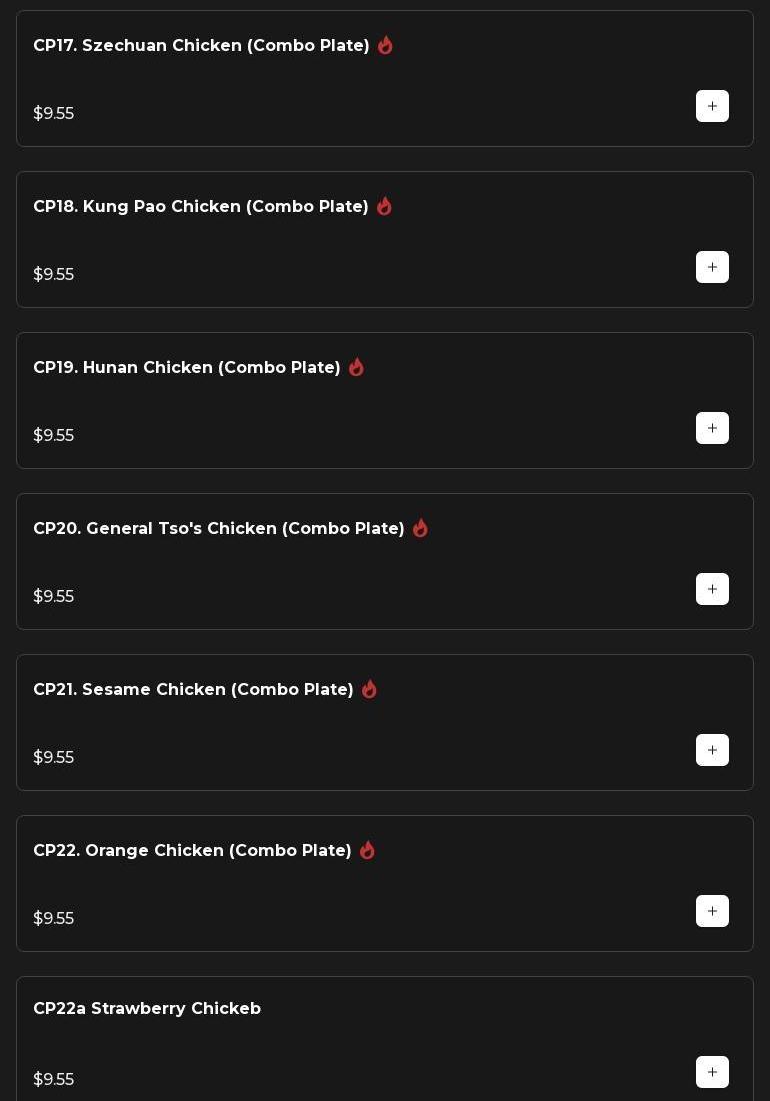Open CP19 Hunan Chicken combo details
This screenshot has height=1101, width=770.
187,368
